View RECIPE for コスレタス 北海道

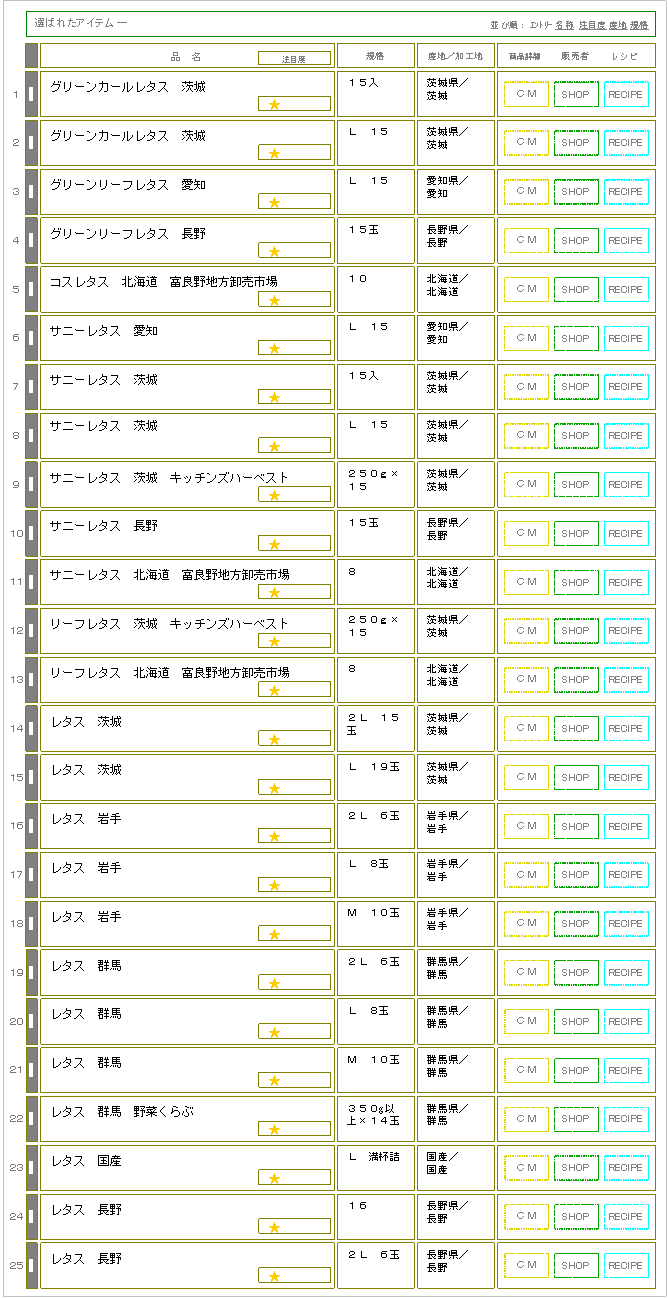[626, 289]
